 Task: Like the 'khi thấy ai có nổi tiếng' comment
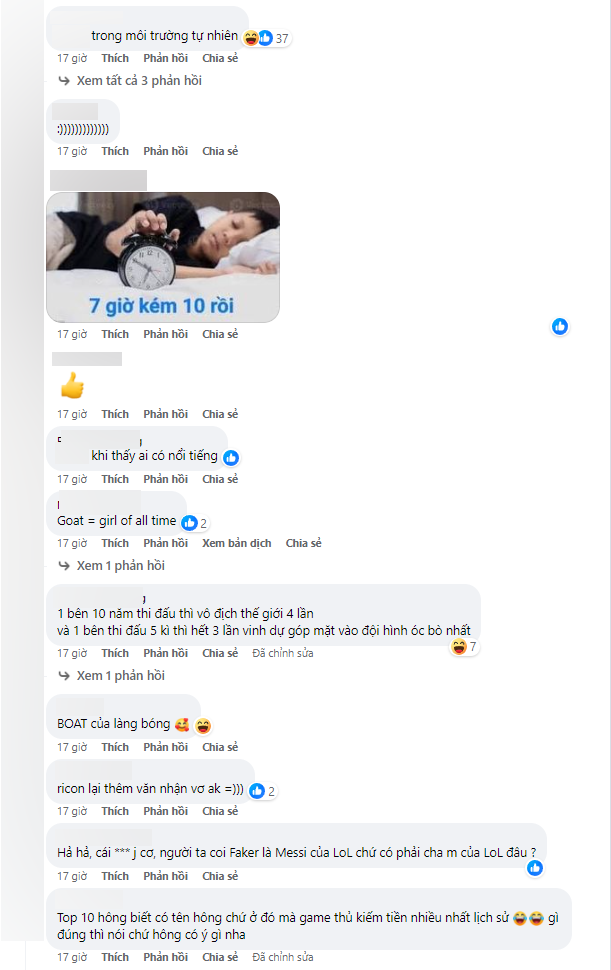(115, 479)
